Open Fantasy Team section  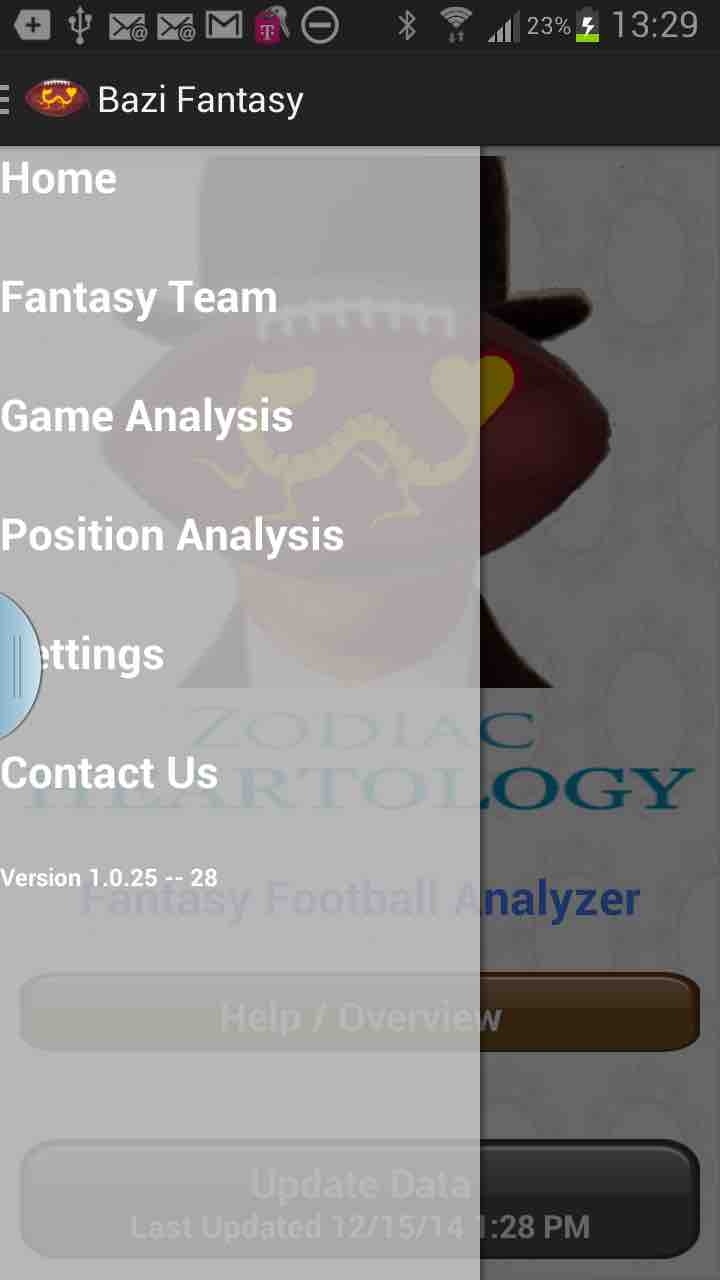(139, 298)
